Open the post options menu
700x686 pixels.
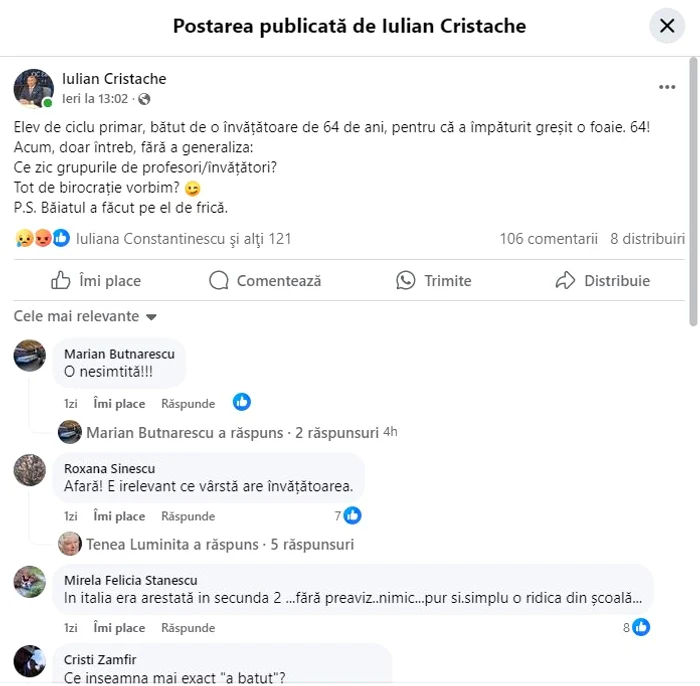pos(667,87)
